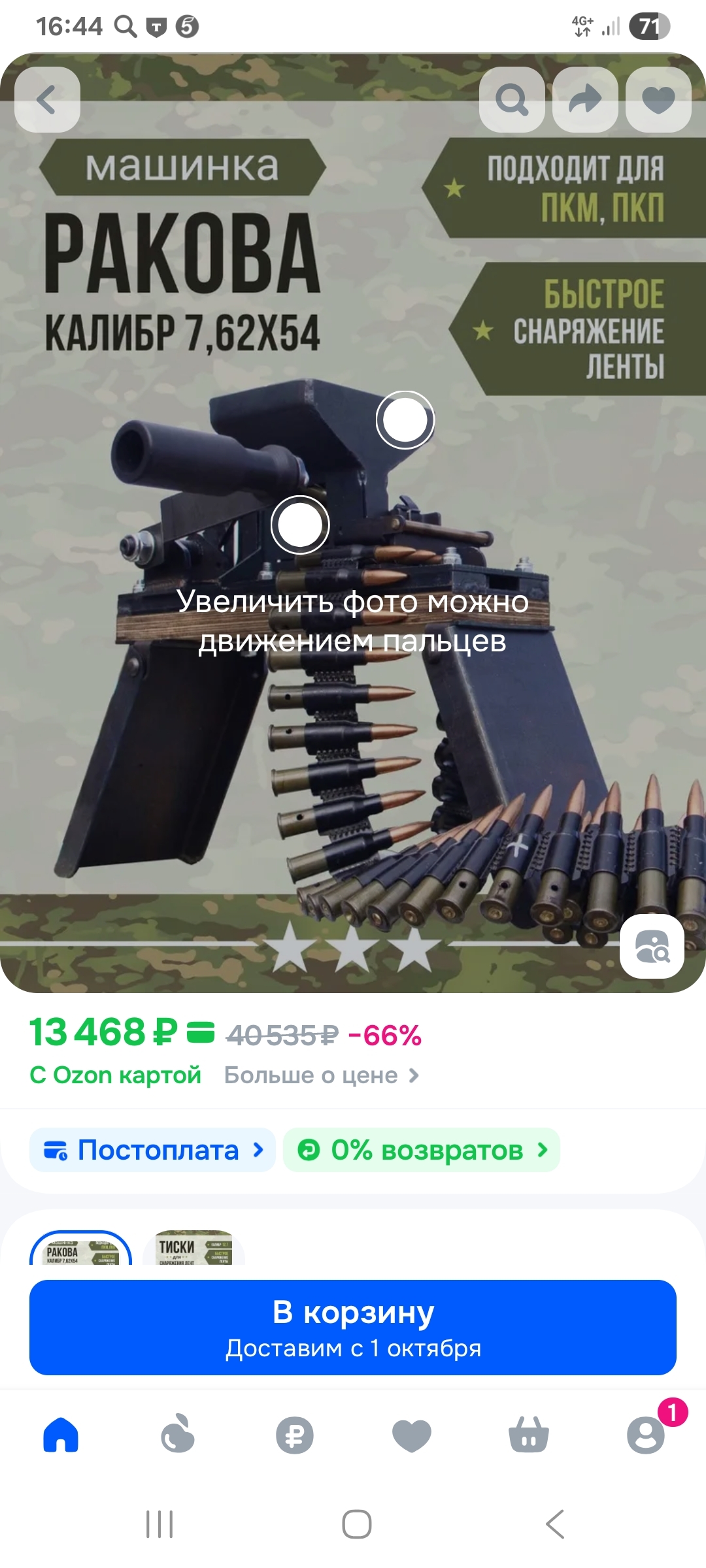Viewport: 706px width, 1568px height.
Task: Add product to favorites with heart icon
Action: point(658,100)
